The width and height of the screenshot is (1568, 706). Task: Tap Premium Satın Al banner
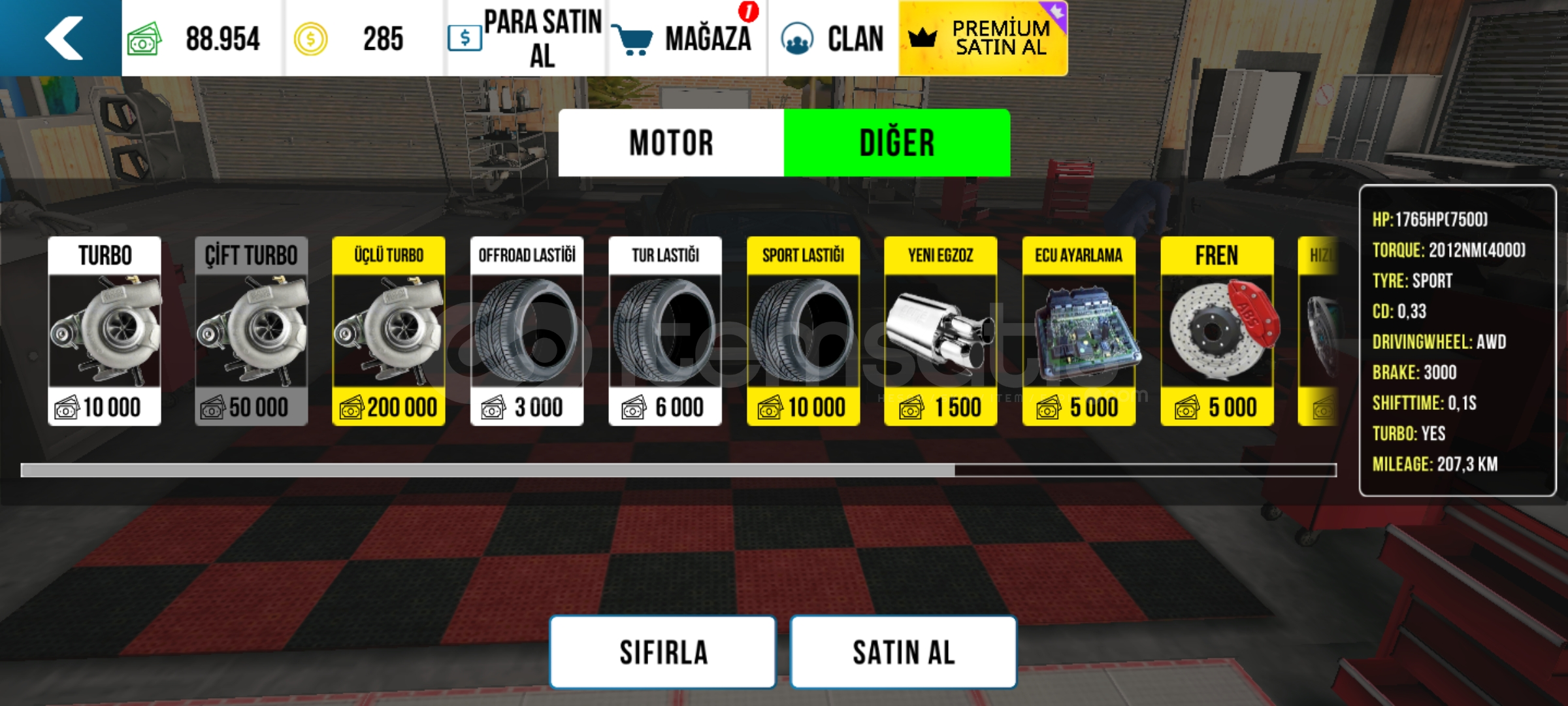tap(983, 38)
